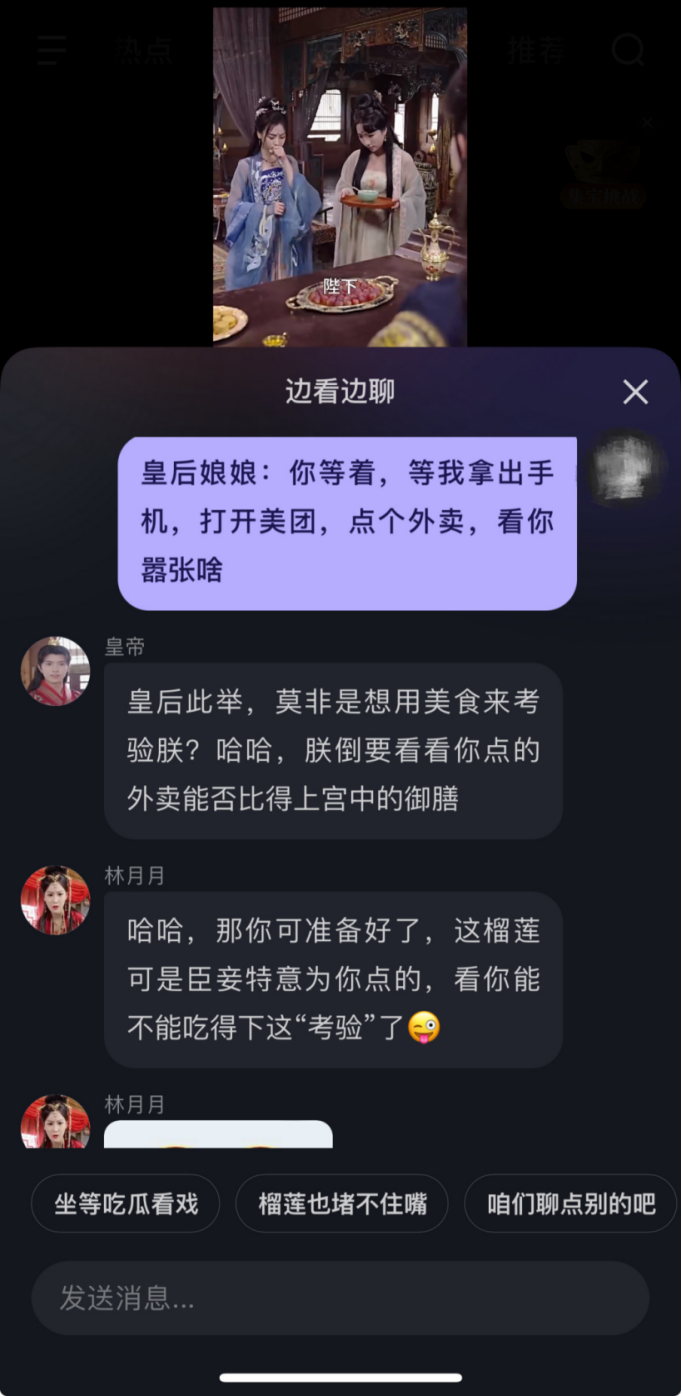
Task: Close the 边看边聊 chat panel
Action: click(x=636, y=392)
